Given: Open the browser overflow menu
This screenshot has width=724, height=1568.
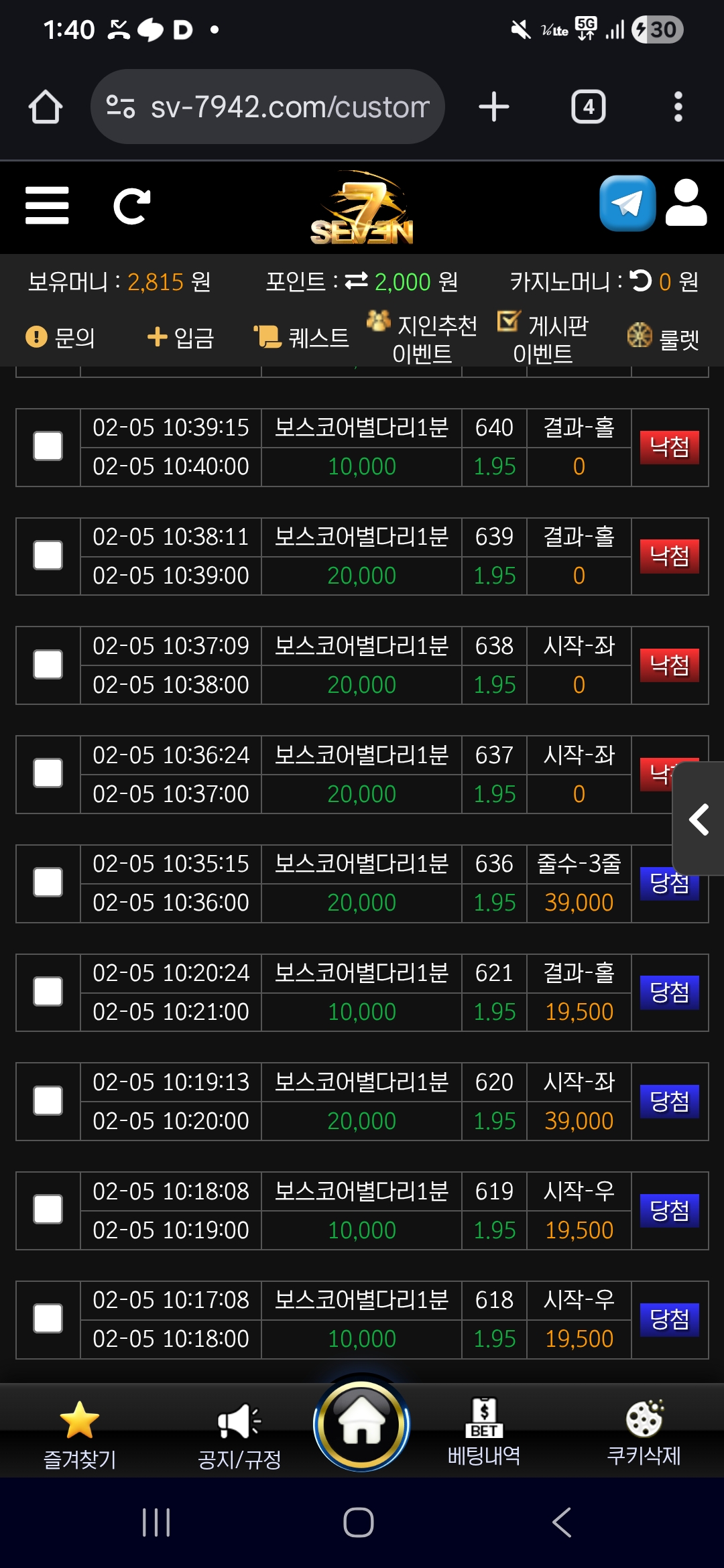Looking at the screenshot, I should [678, 107].
